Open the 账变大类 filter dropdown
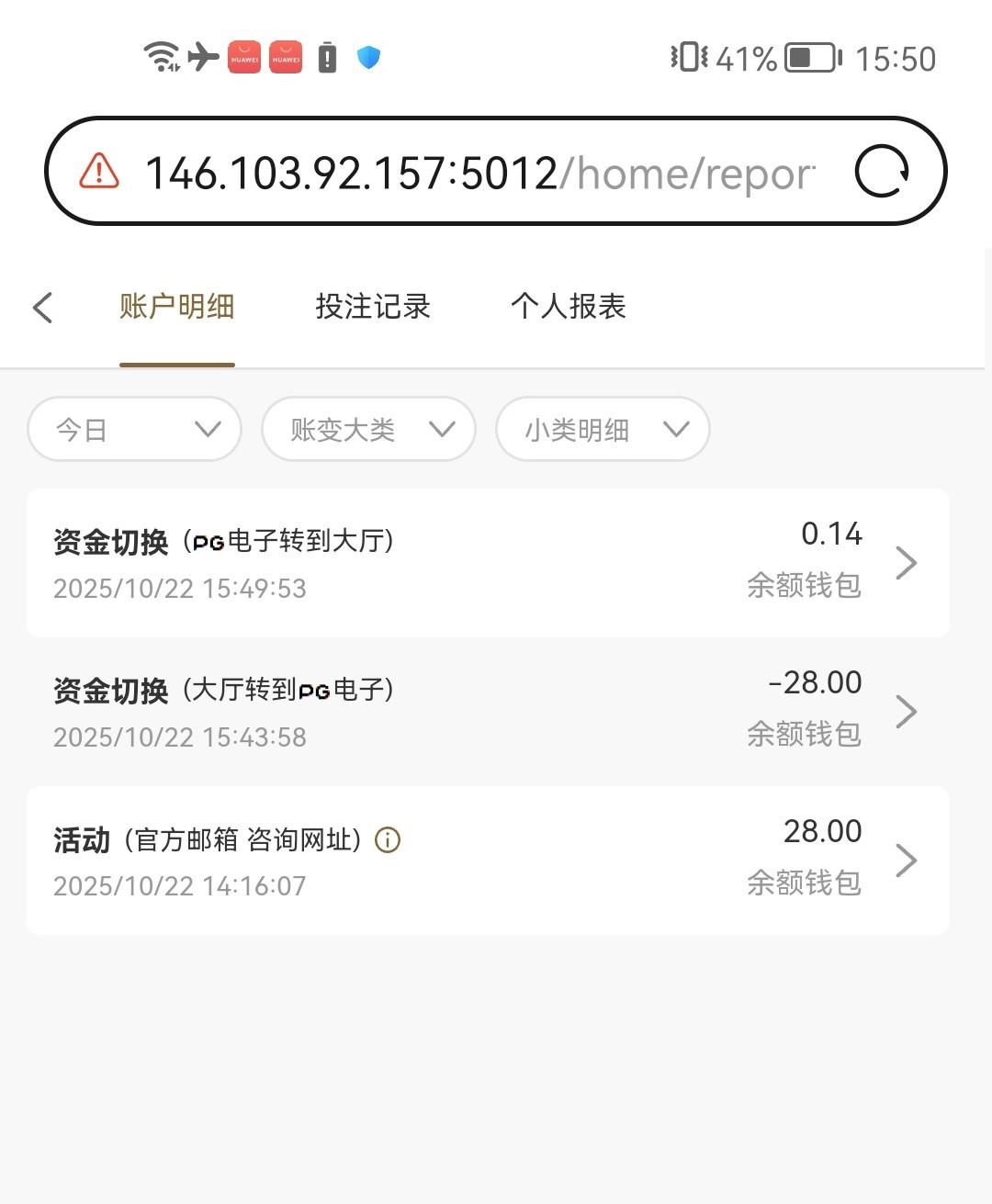This screenshot has width=992, height=1204. tap(368, 429)
